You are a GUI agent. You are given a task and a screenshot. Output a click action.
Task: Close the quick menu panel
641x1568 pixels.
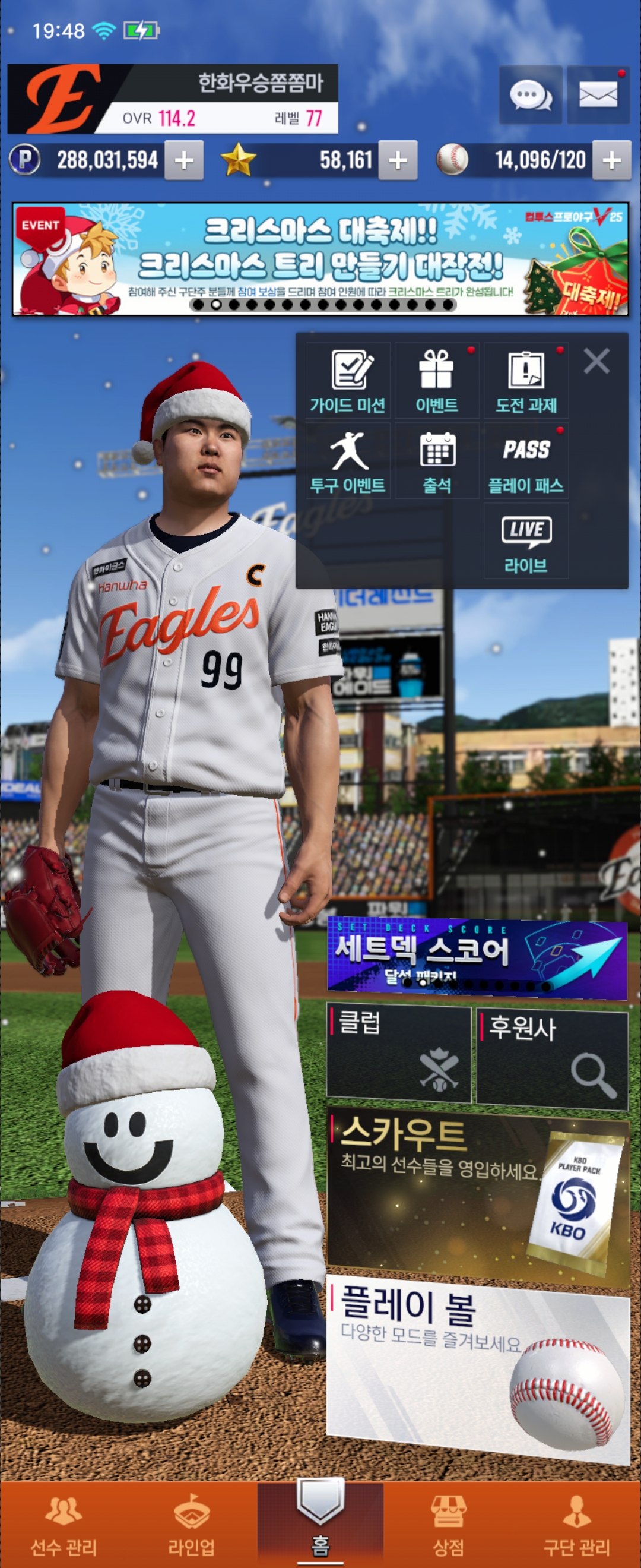(596, 361)
